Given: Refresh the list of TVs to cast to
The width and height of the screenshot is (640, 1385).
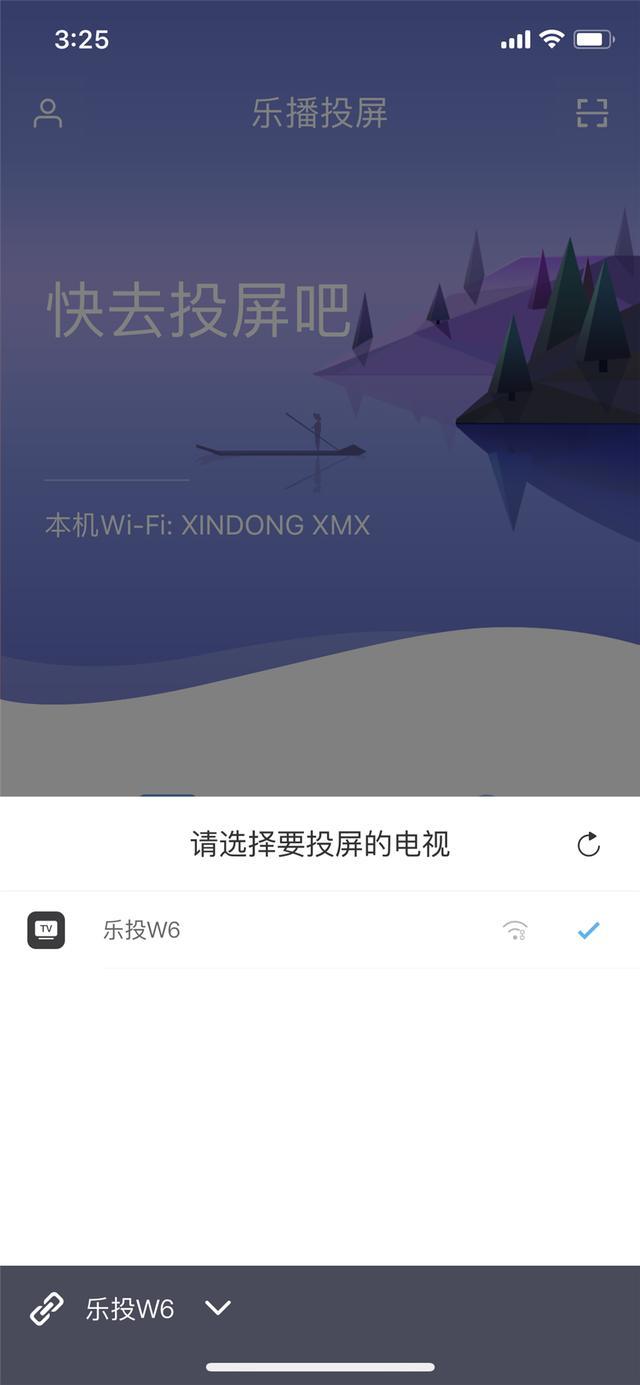Looking at the screenshot, I should pyautogui.click(x=589, y=845).
